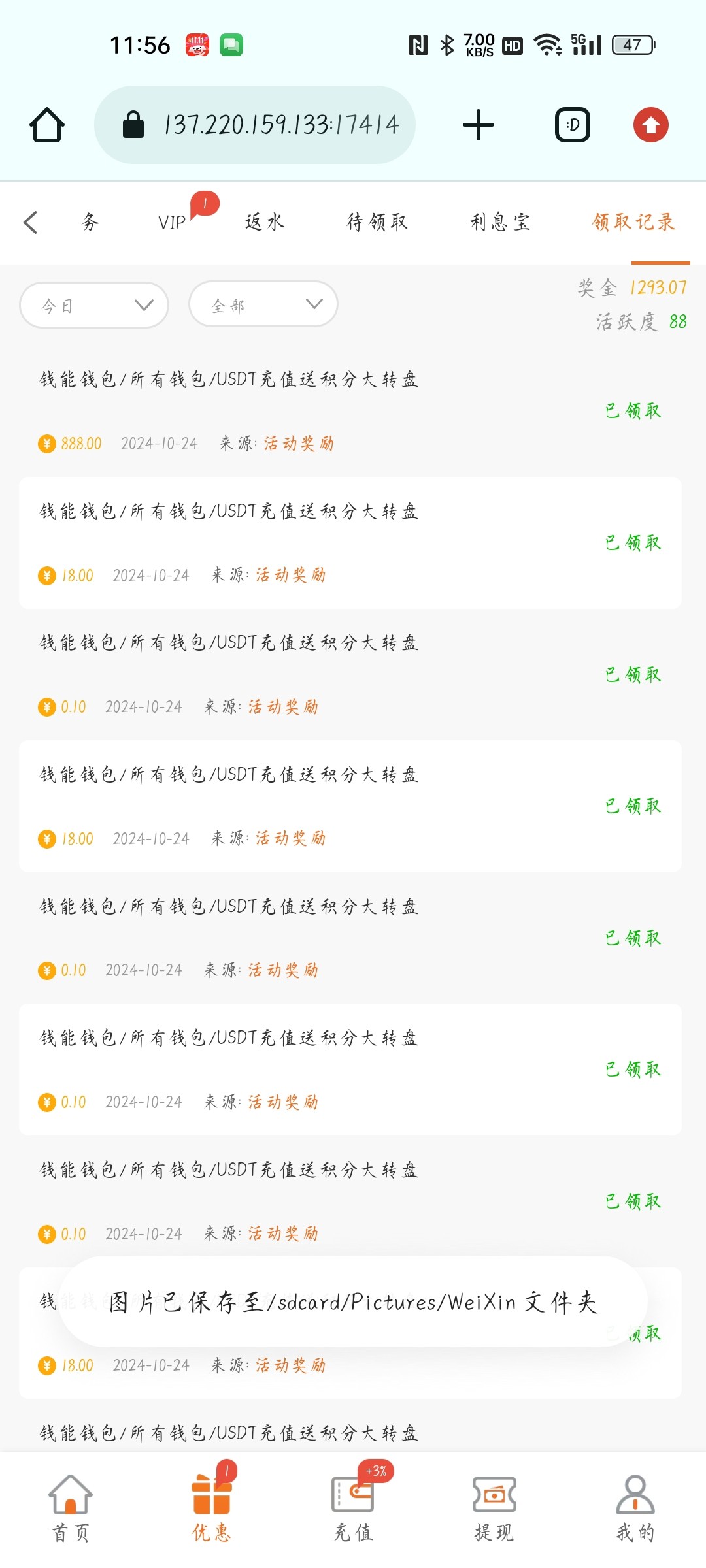
Task: Open the 我的 bottom tab
Action: pos(635,1508)
